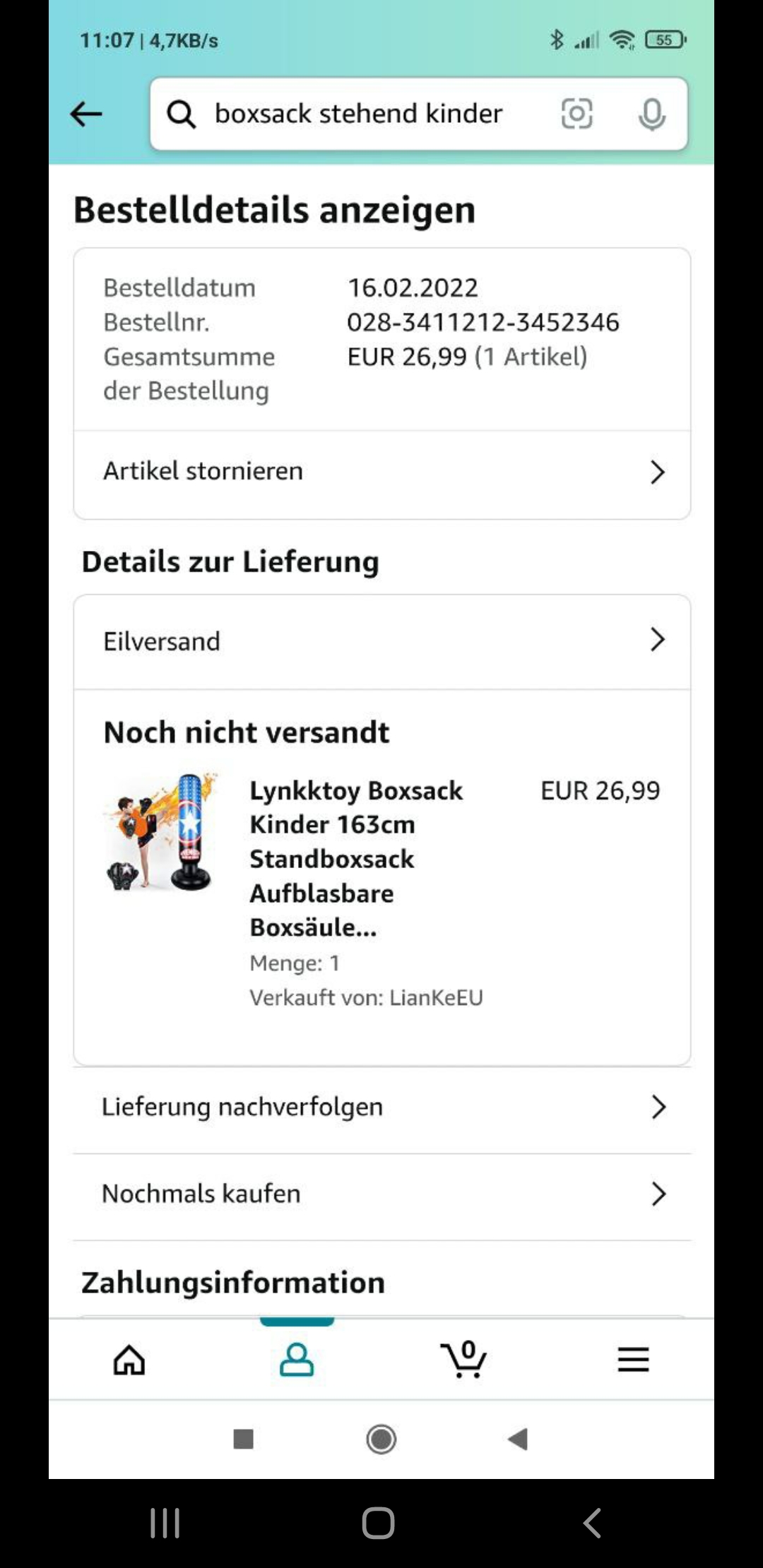This screenshot has width=763, height=1568.
Task: Open the camera scan search icon
Action: pos(576,114)
